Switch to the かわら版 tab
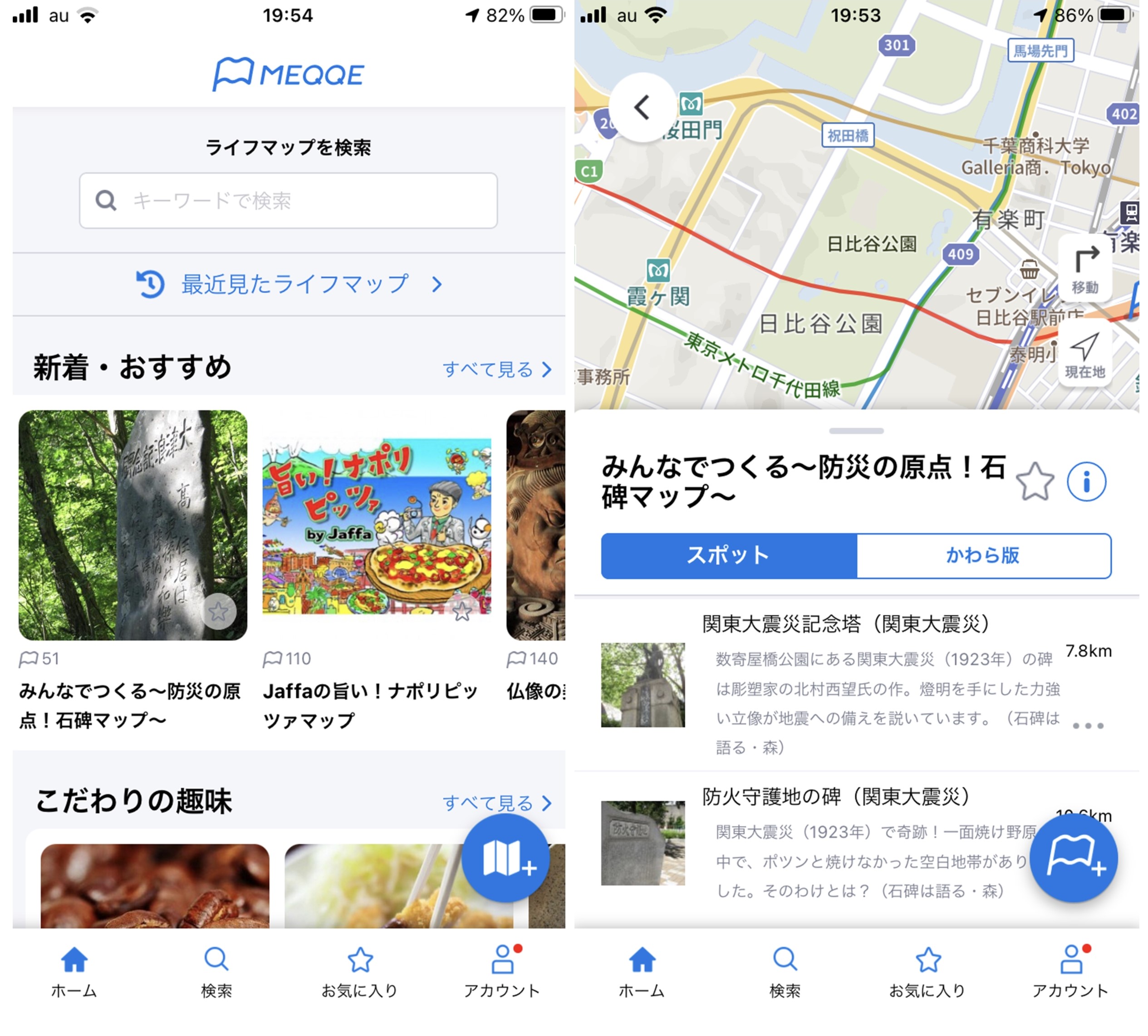The height and width of the screenshot is (1036, 1148). (983, 555)
